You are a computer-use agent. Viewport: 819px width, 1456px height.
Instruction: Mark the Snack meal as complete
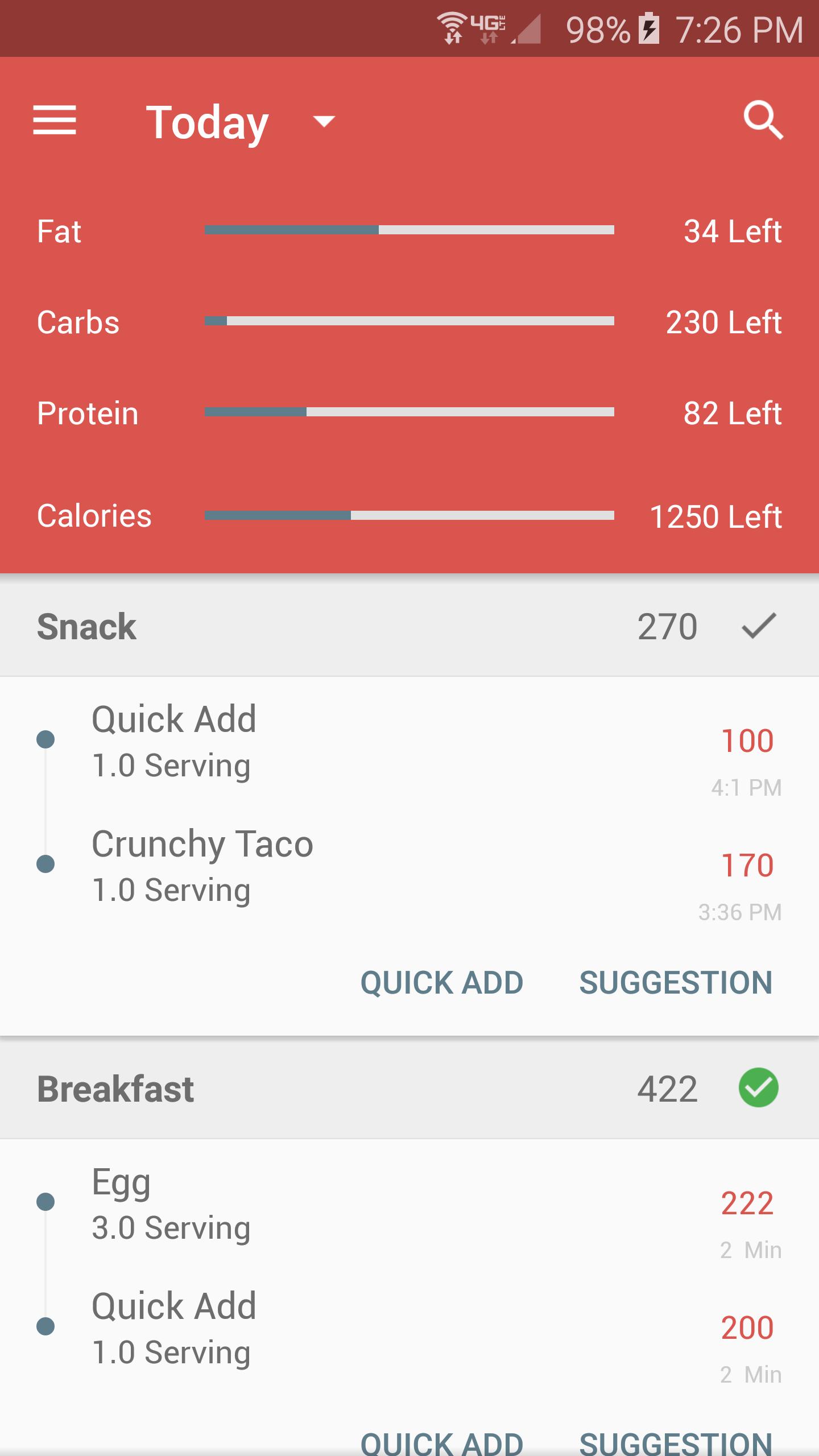click(x=757, y=627)
